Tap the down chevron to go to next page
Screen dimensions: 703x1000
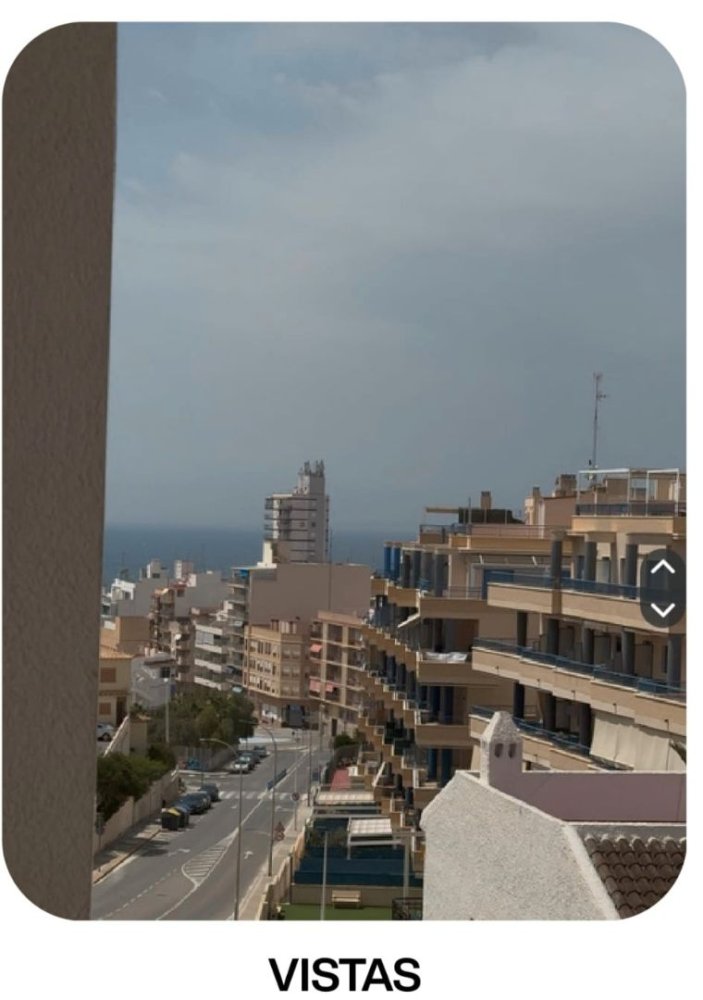663,608
